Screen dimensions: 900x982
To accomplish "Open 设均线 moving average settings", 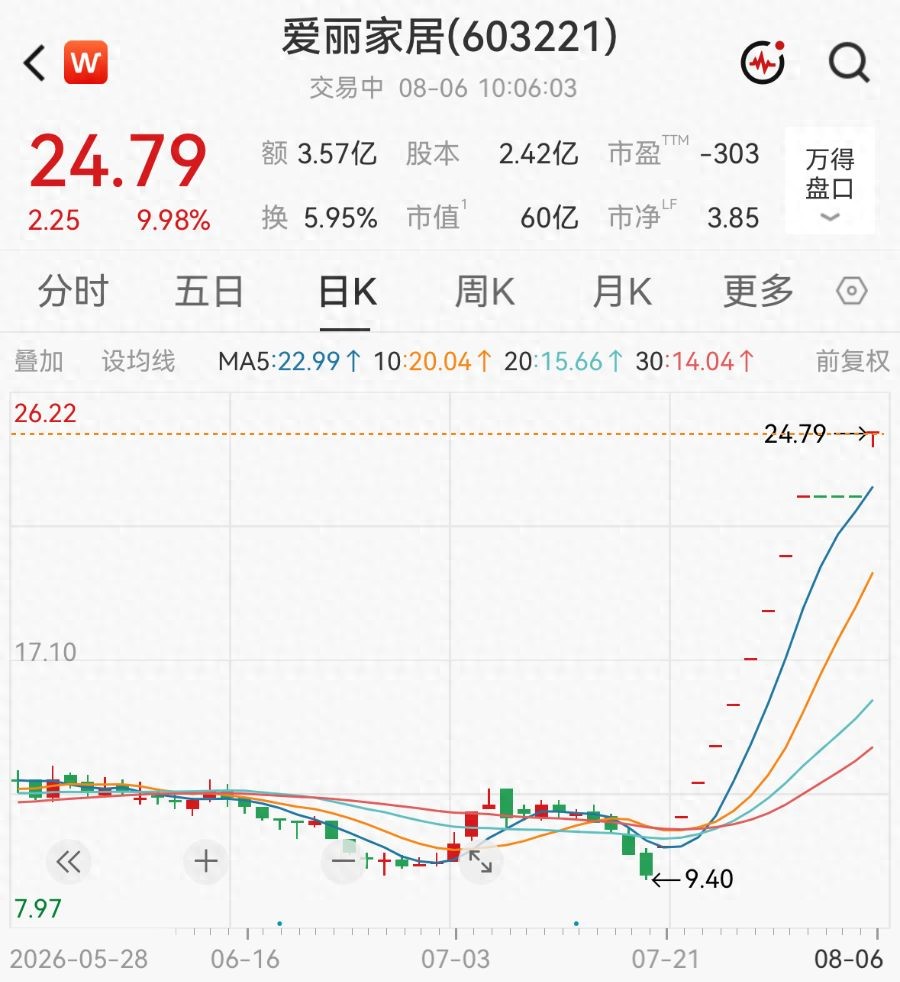I will 138,361.
